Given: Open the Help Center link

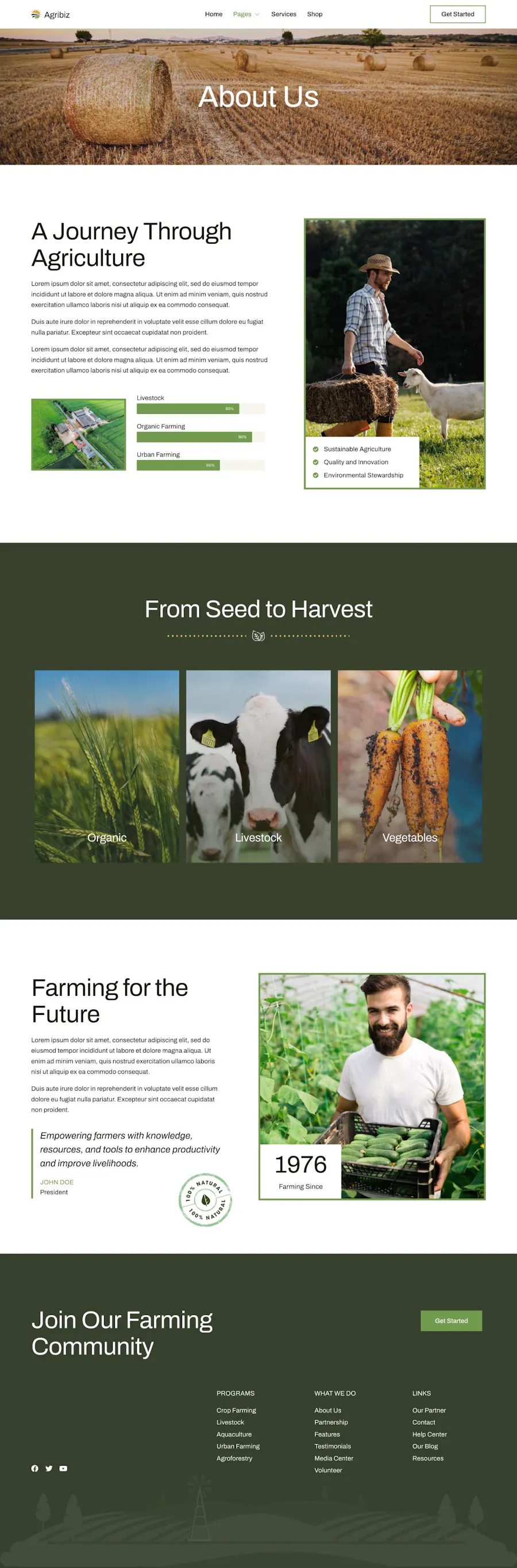Looking at the screenshot, I should pos(429,1434).
